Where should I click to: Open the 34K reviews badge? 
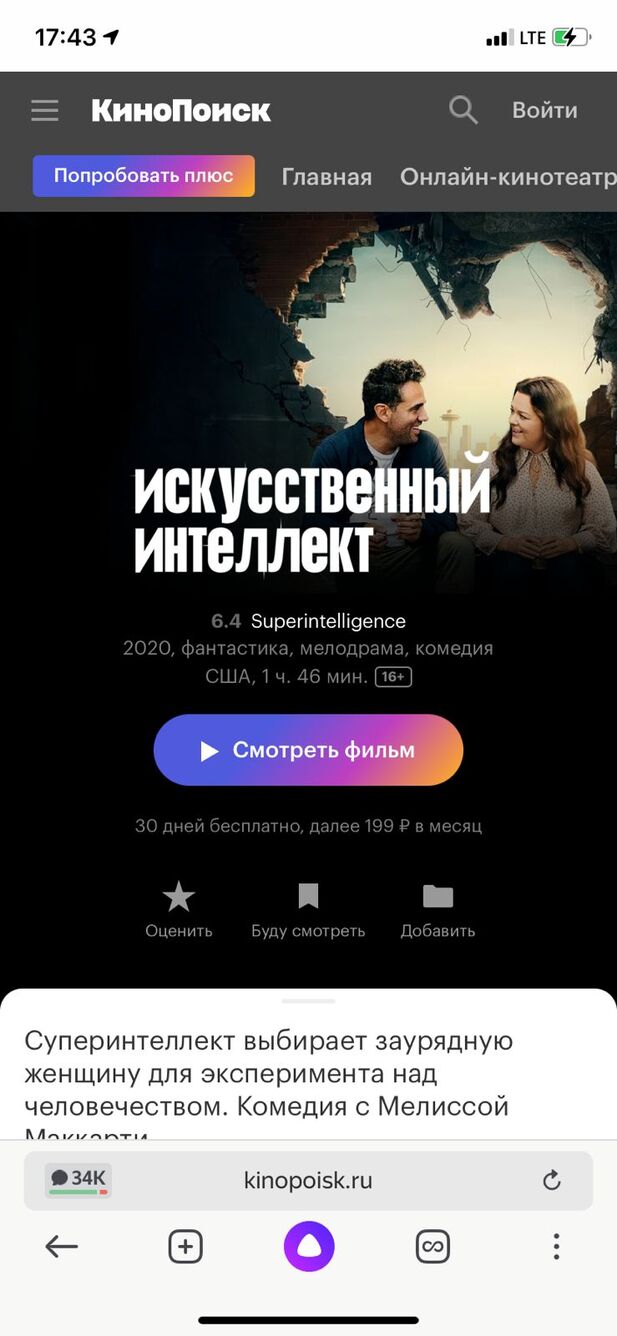click(x=78, y=1180)
